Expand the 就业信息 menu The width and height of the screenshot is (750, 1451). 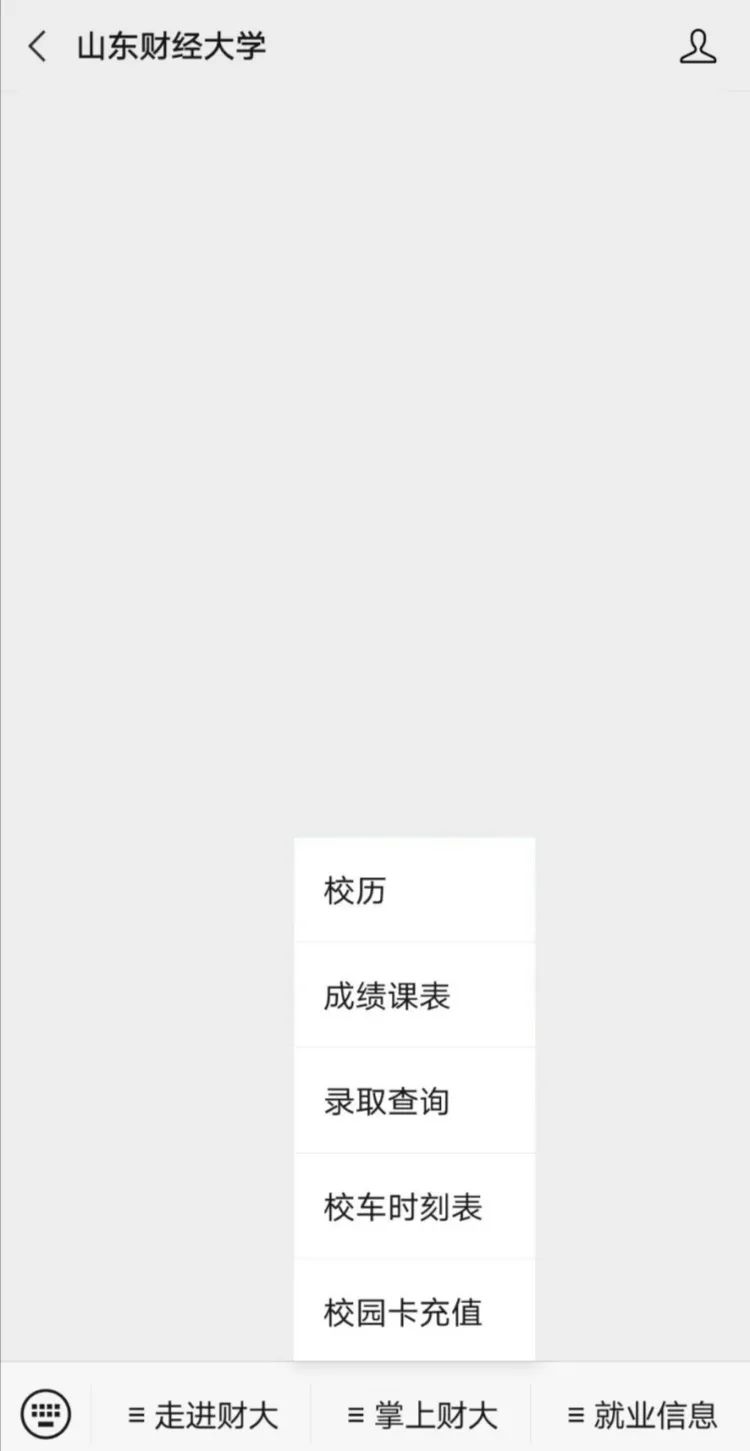(x=641, y=1415)
